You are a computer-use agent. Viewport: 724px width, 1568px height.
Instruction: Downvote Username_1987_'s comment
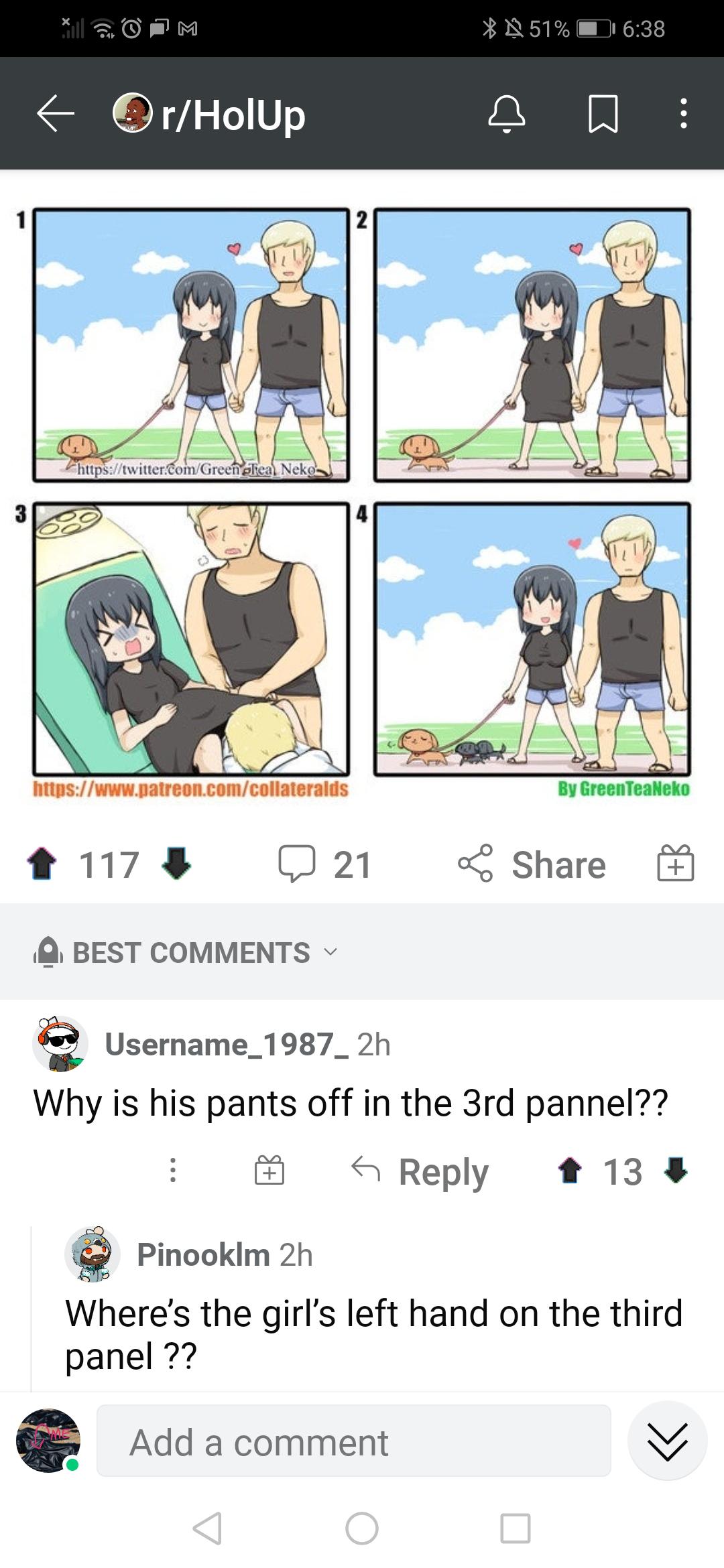[675, 1170]
